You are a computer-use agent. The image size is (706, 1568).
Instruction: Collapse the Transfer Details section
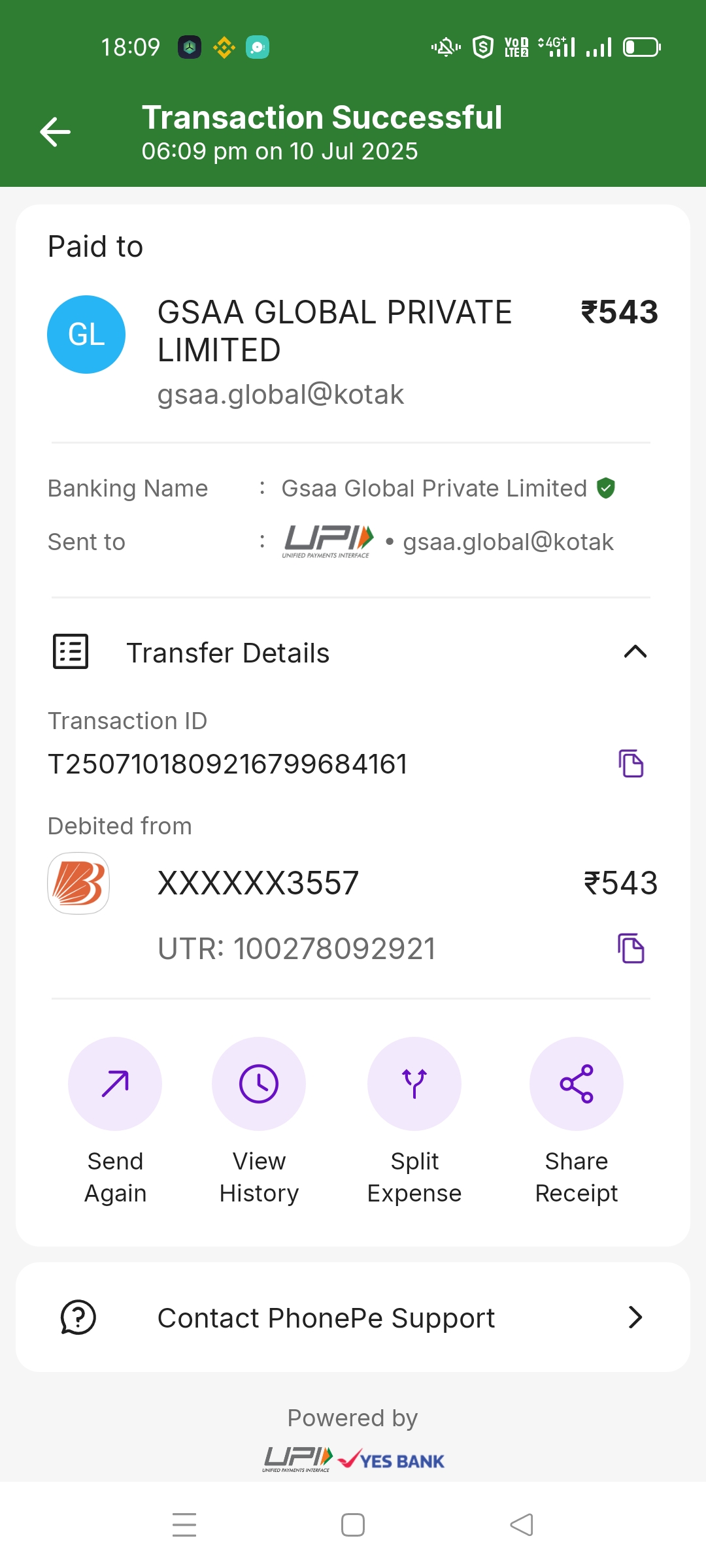point(635,652)
